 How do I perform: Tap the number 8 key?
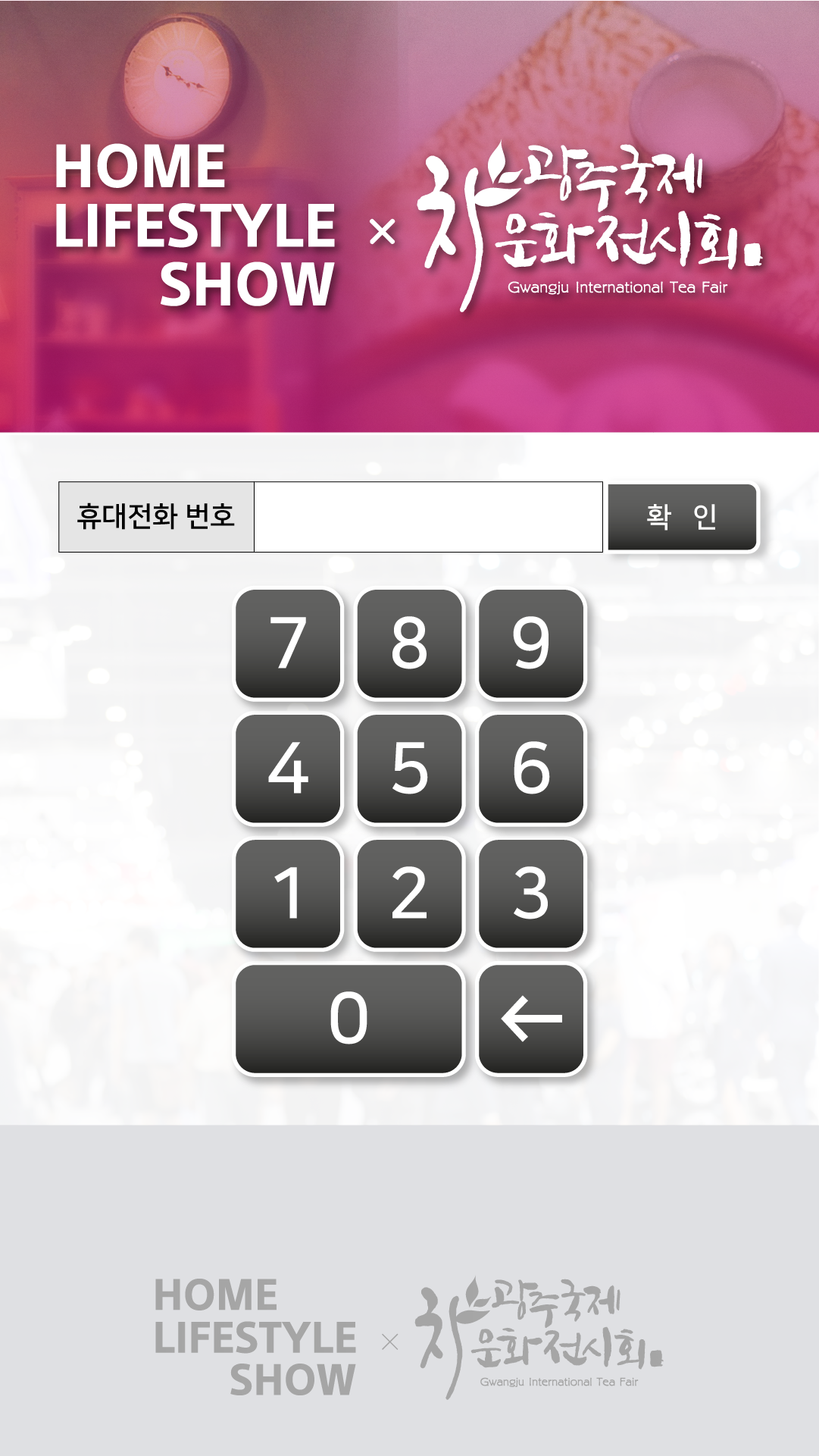click(409, 643)
